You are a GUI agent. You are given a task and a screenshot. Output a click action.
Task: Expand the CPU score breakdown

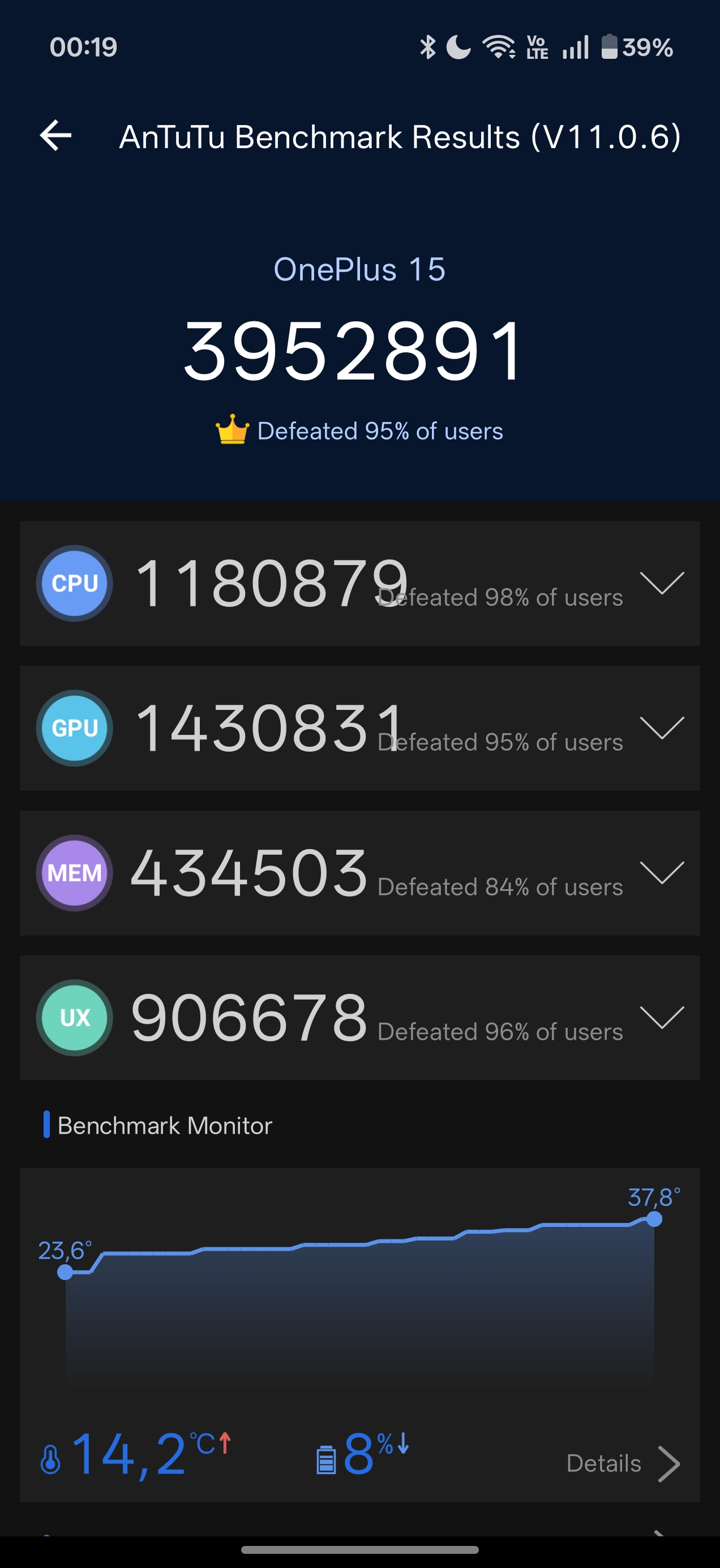pos(662,583)
